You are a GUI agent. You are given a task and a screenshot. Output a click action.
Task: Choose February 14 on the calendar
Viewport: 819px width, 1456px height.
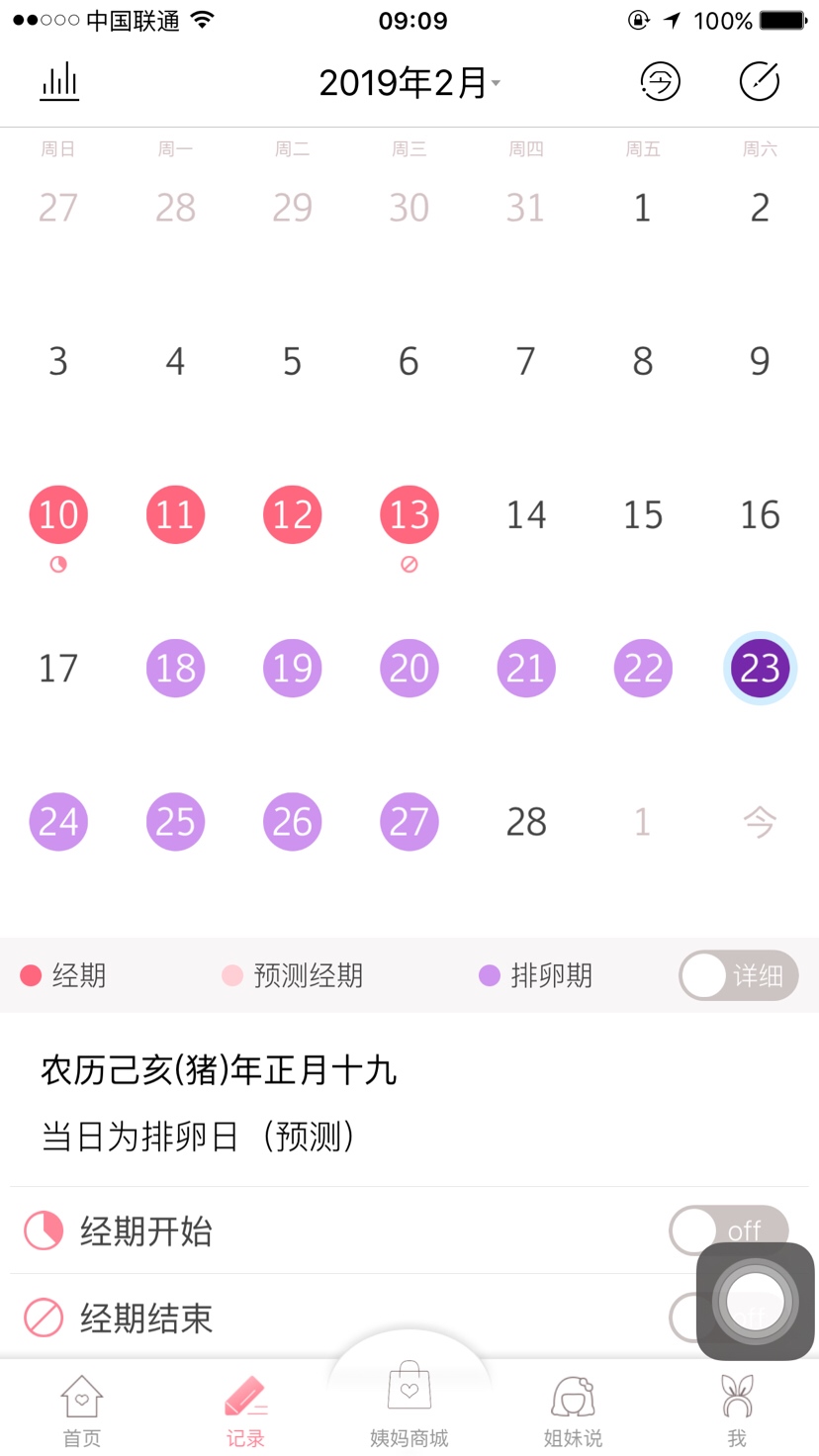[526, 515]
